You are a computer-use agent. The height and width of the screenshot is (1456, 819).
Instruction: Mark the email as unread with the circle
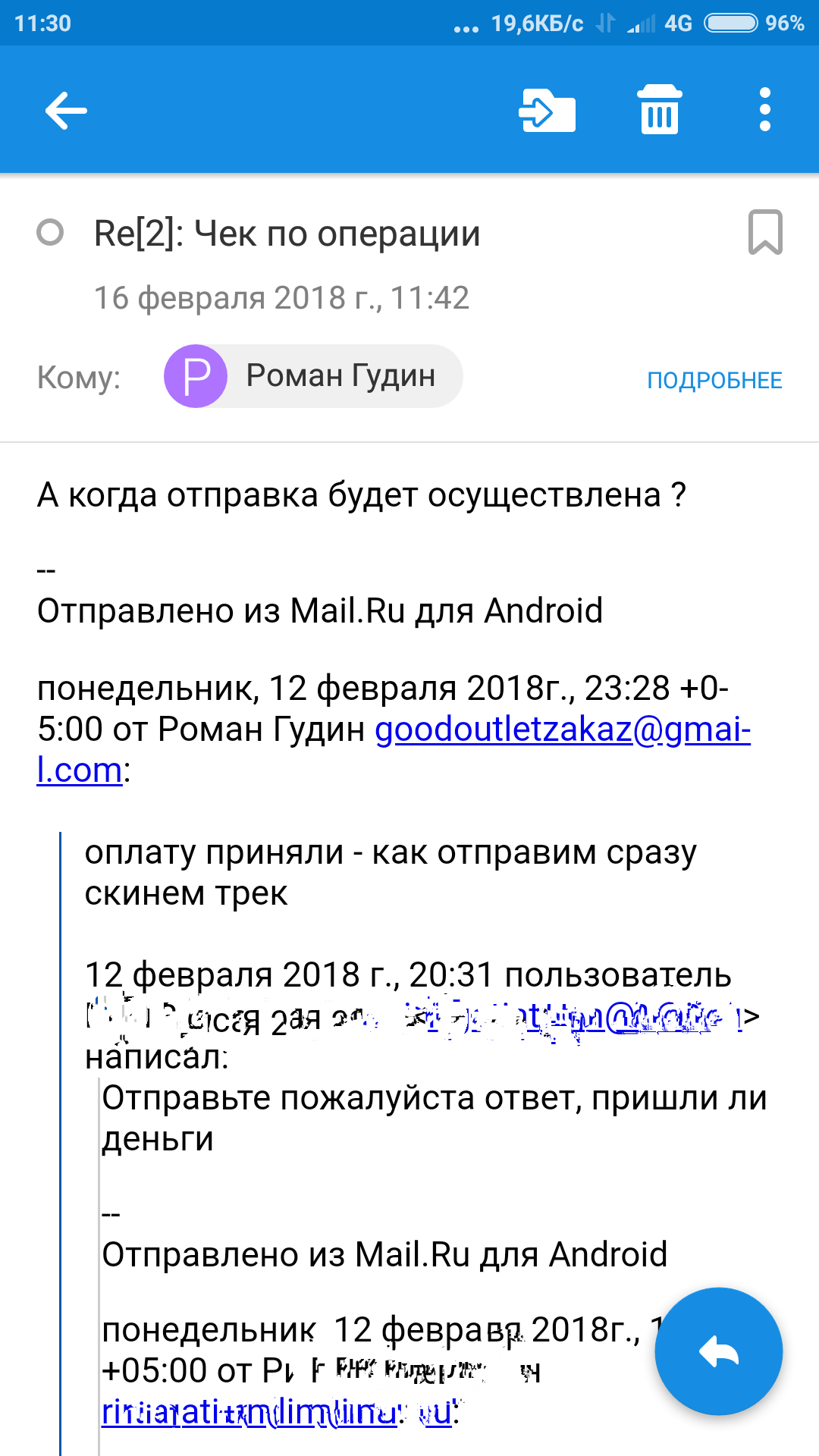tap(50, 232)
